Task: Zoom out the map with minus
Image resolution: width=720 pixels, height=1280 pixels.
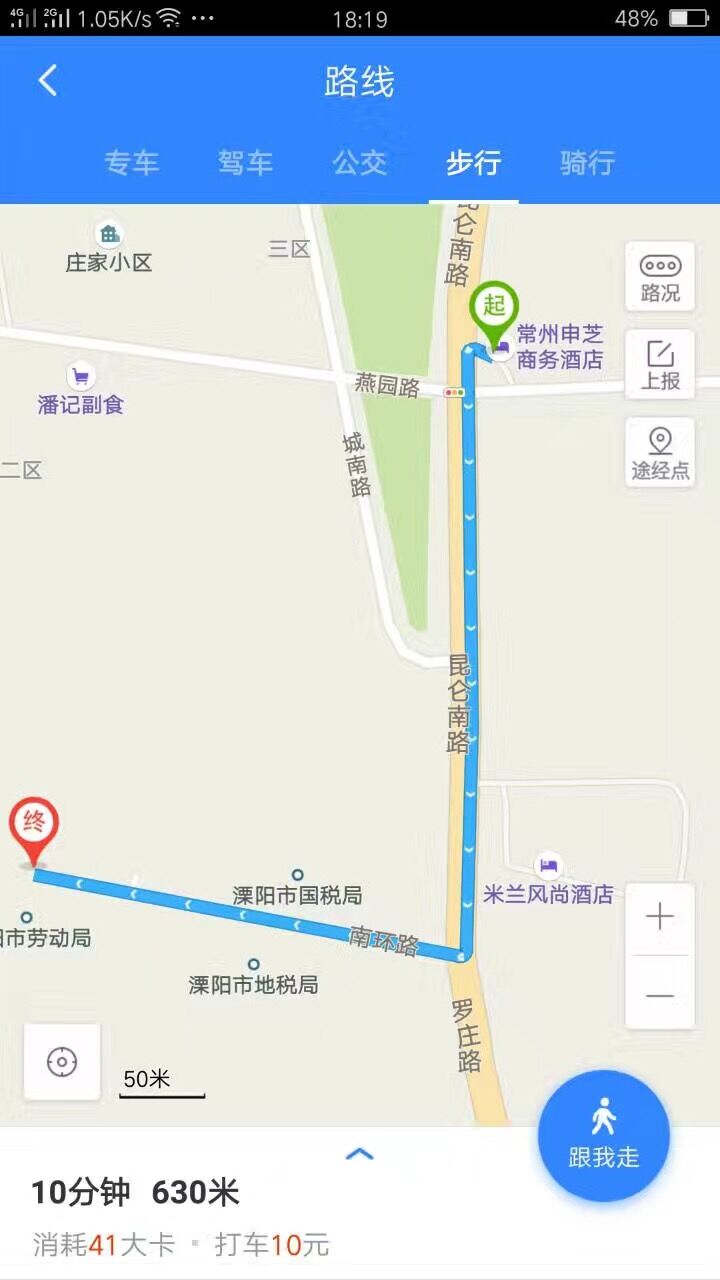Action: click(660, 995)
